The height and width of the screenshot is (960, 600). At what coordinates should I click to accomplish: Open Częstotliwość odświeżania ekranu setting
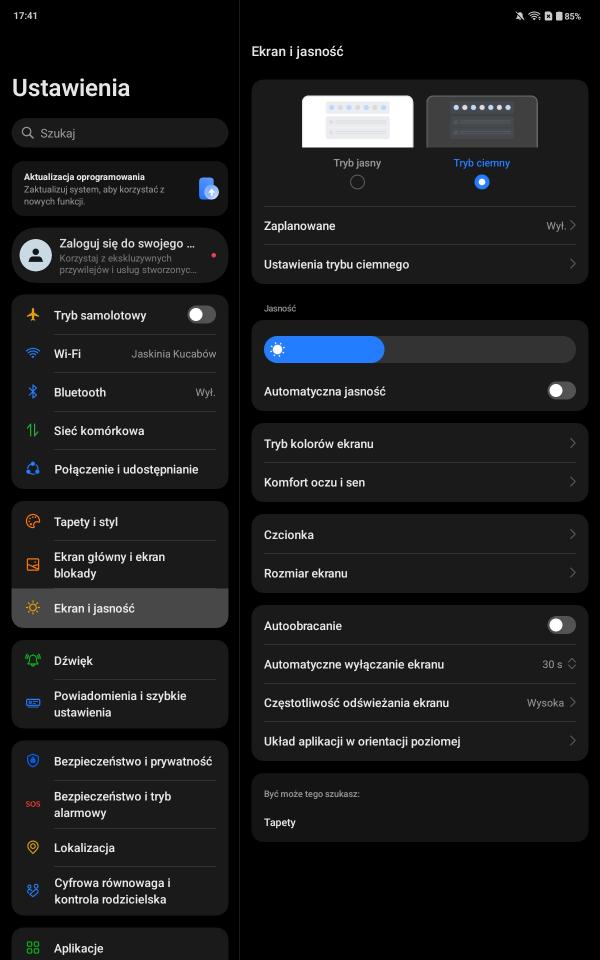click(x=420, y=703)
